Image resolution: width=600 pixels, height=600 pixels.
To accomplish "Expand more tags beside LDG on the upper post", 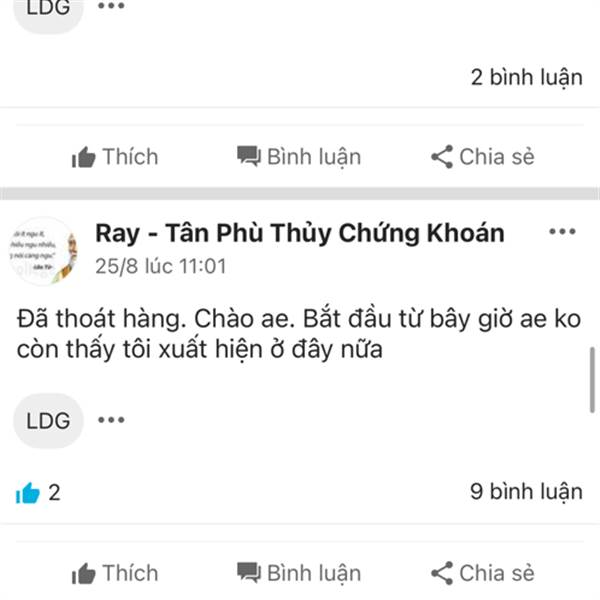I will [x=111, y=6].
